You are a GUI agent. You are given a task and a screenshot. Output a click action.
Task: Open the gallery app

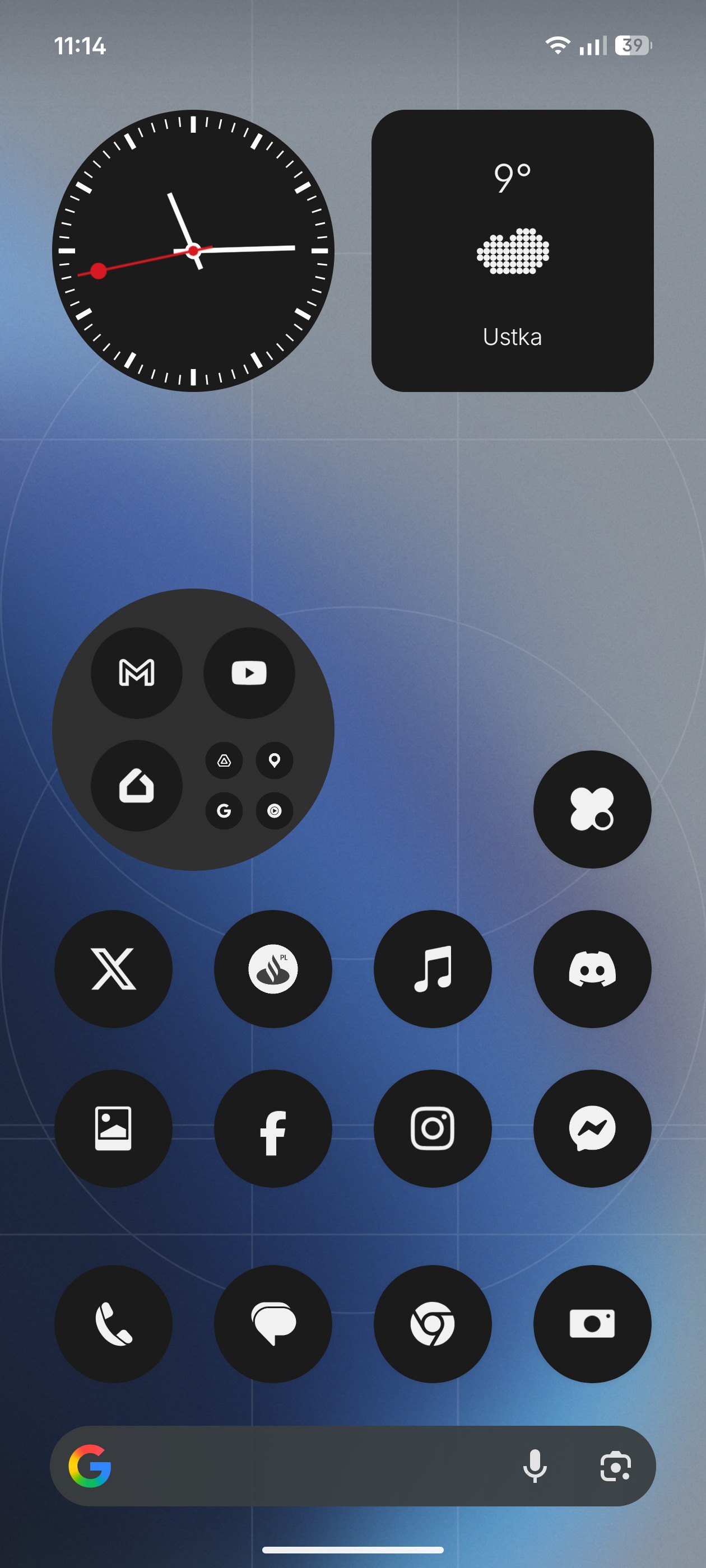tap(113, 1128)
